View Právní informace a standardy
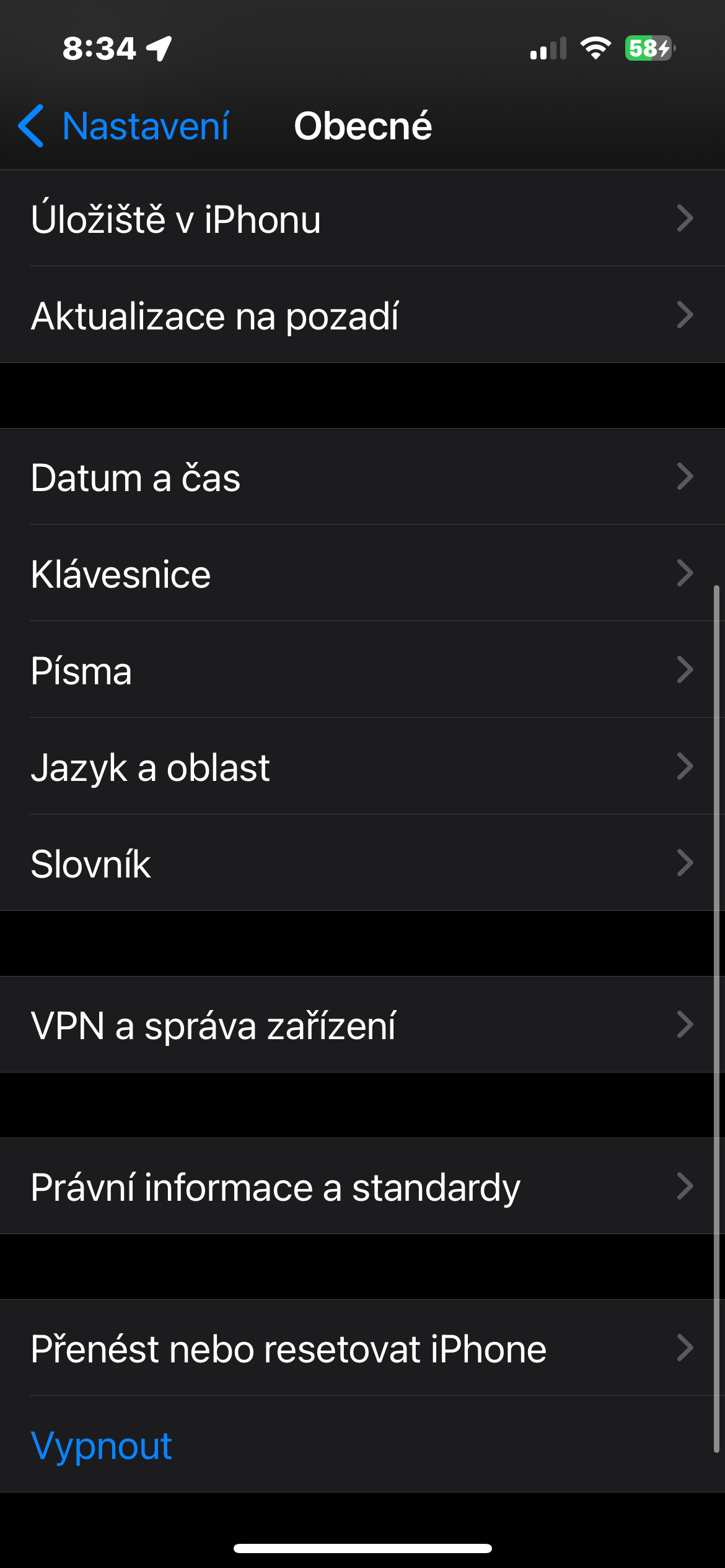725x1568 pixels. pyautogui.click(x=362, y=1187)
